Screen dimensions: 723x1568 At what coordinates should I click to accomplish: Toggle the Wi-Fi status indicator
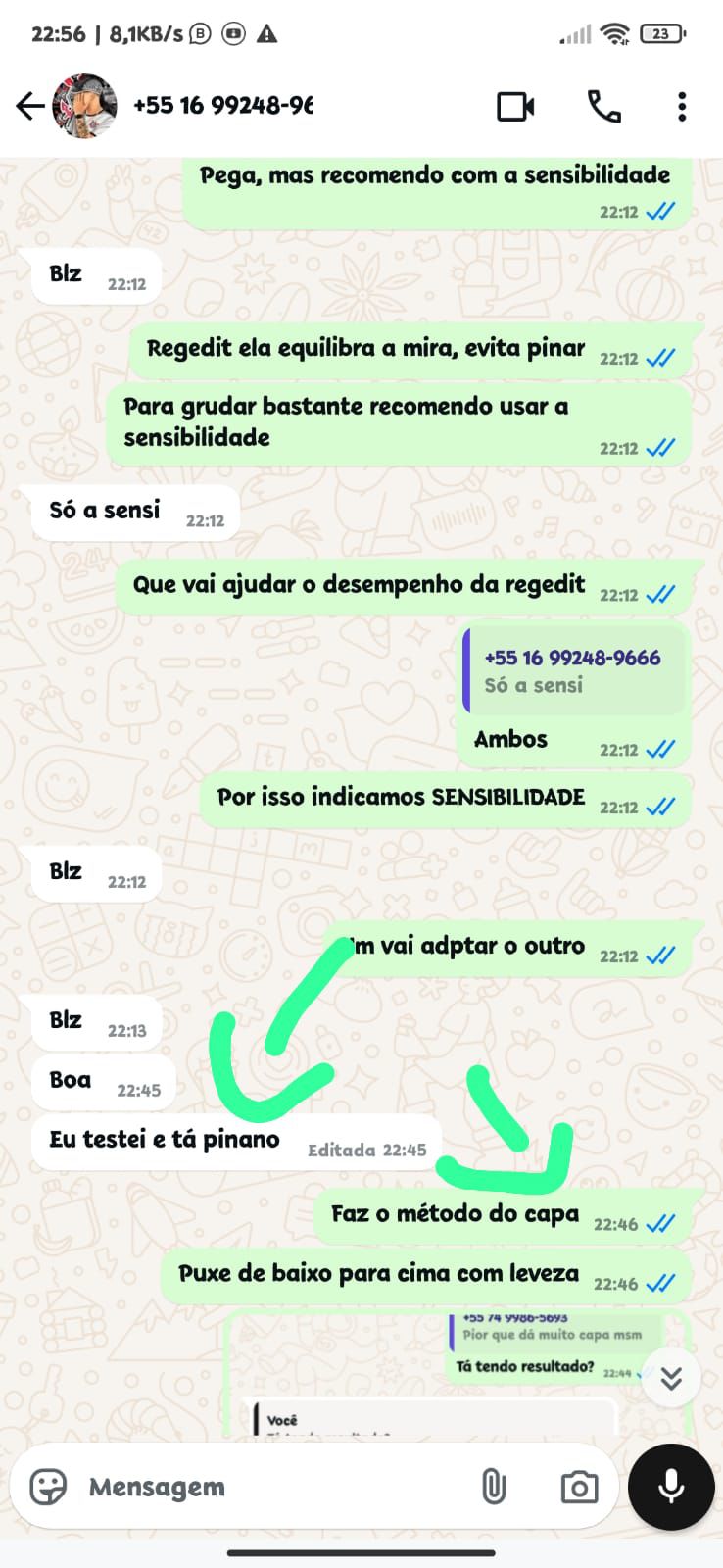612,32
